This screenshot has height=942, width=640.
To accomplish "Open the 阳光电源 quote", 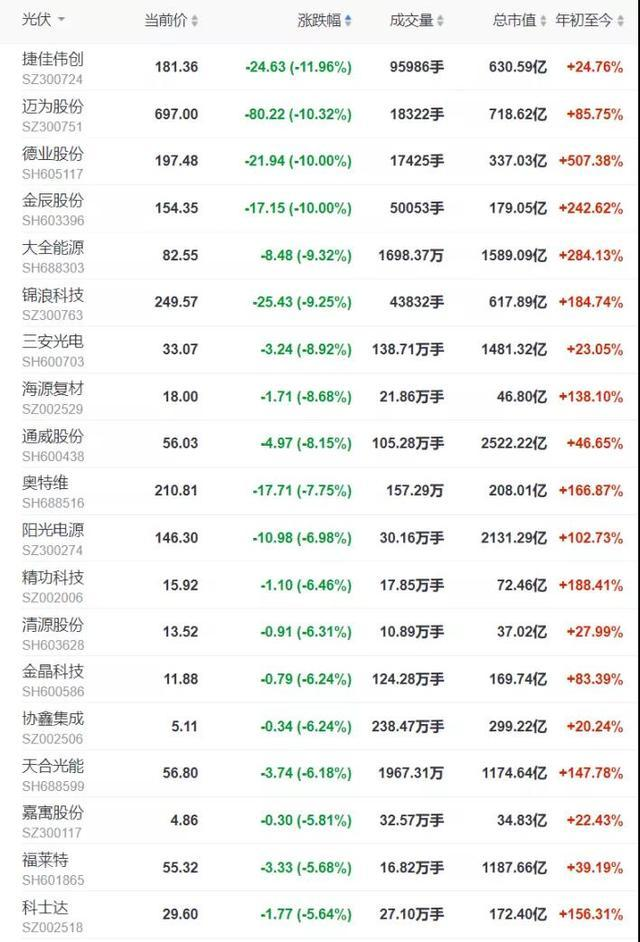I will tap(53, 530).
